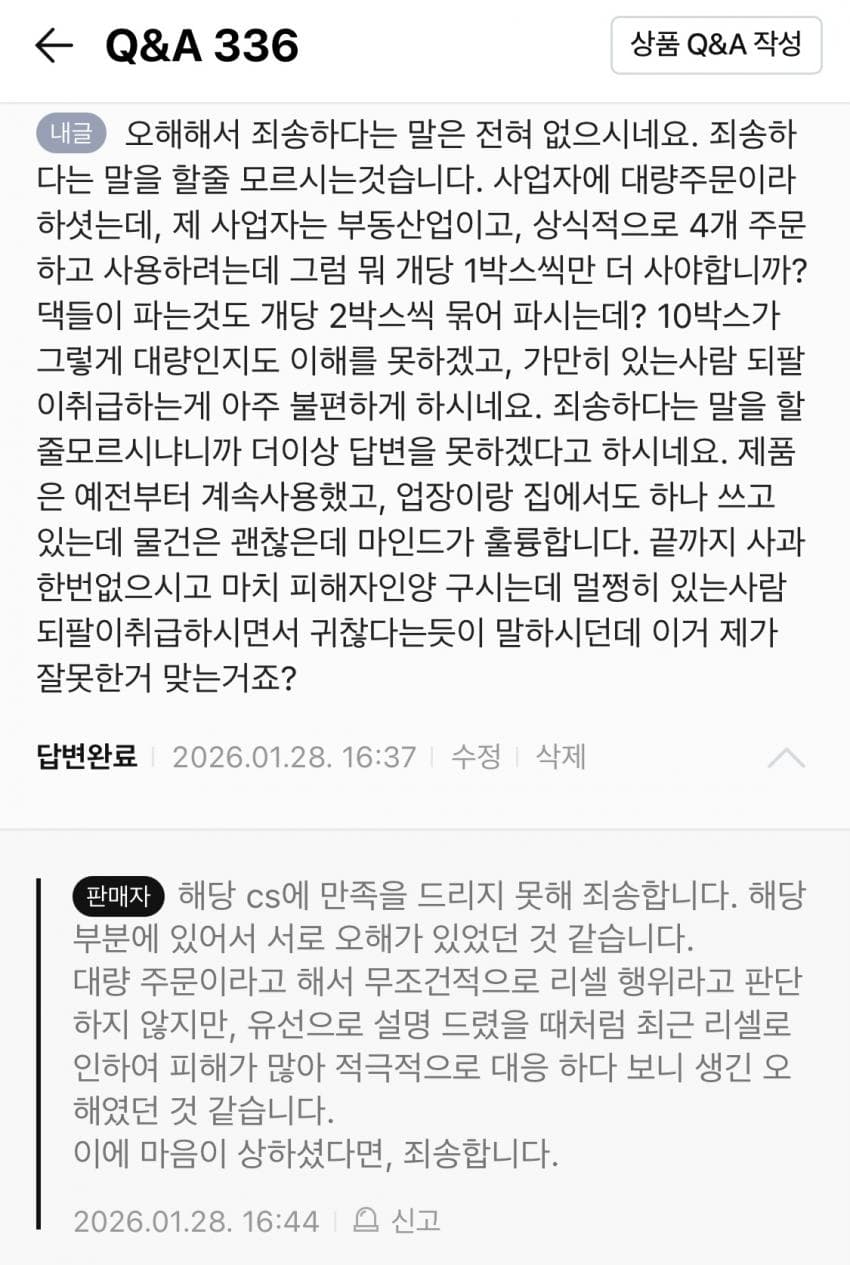Screen dimensions: 850x1265
Task: Tap the 상품 Q&A 작성 button
Action: (x=716, y=45)
